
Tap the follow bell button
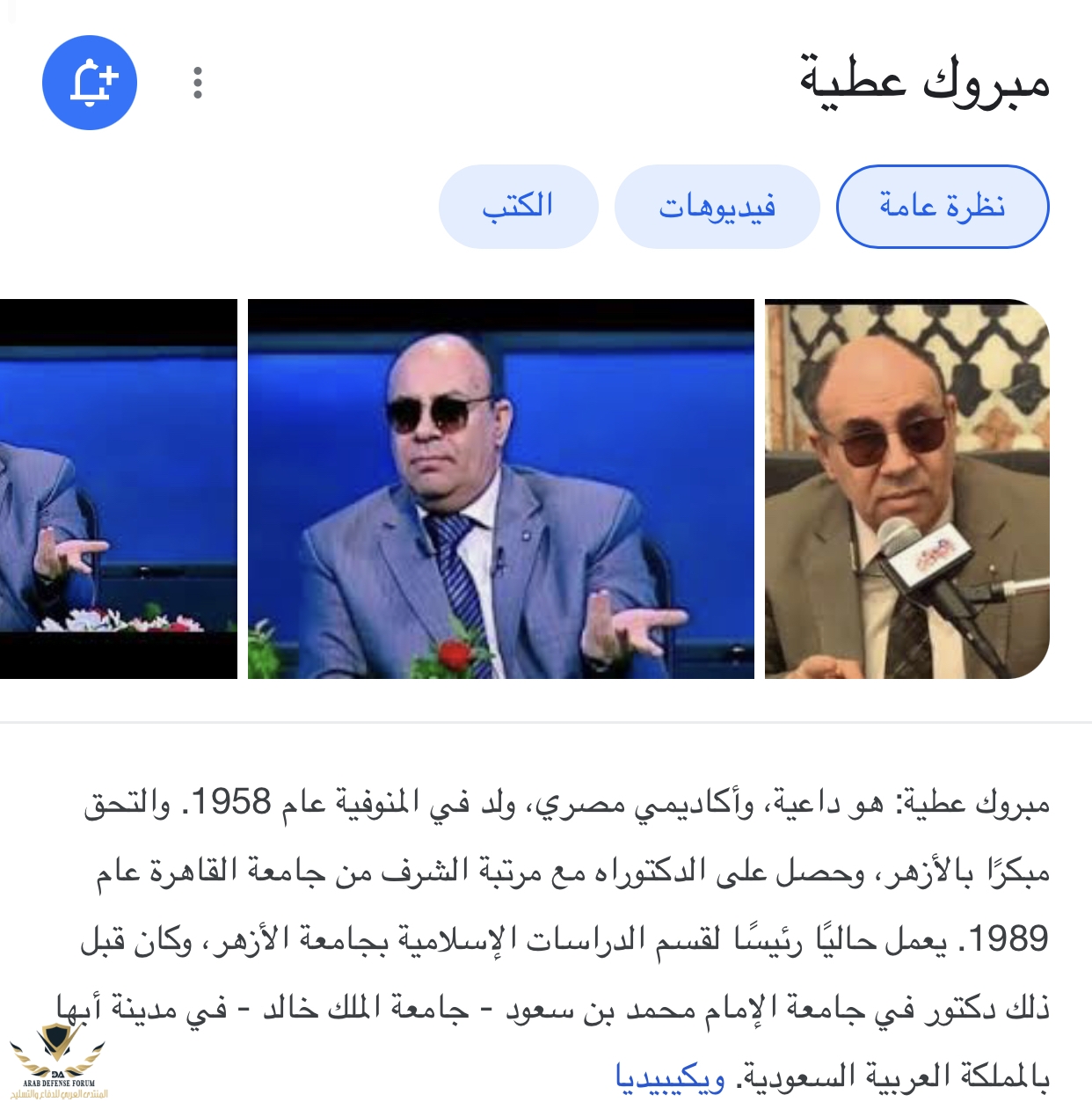click(x=90, y=84)
